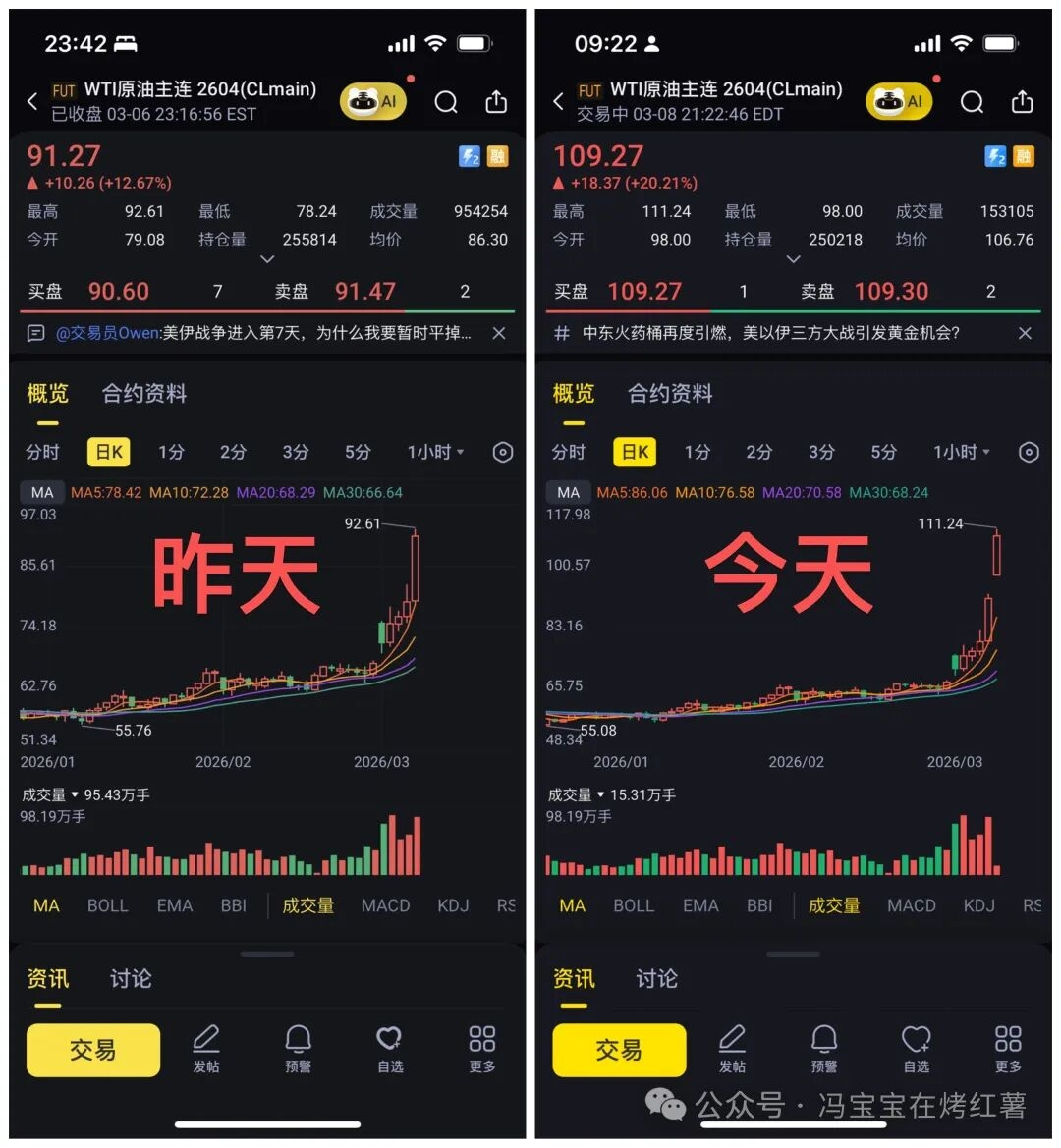1061x1148 pixels.
Task: Click the chart settings gear icon
Action: tap(503, 452)
